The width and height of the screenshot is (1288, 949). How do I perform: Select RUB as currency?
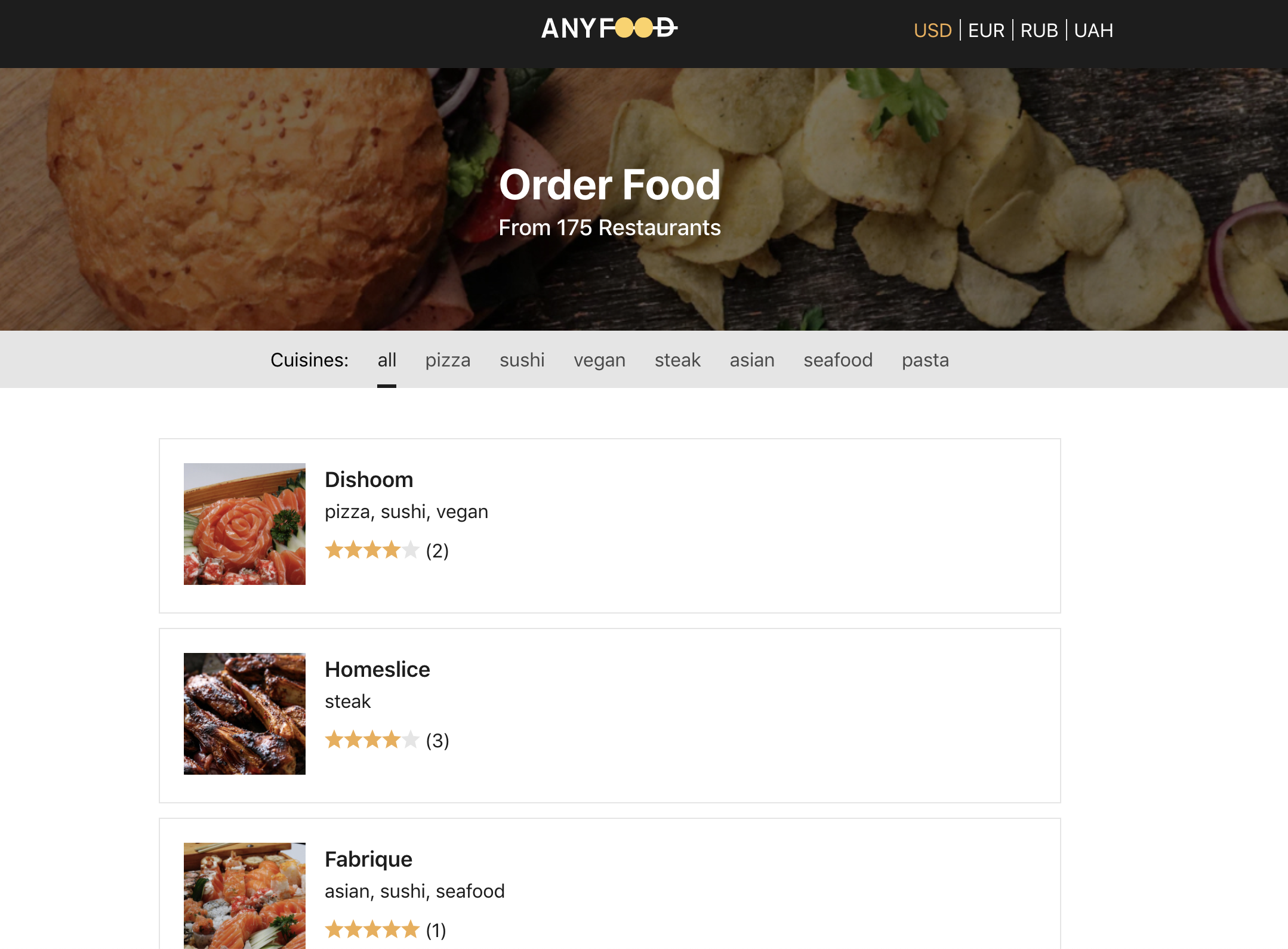(x=1039, y=30)
